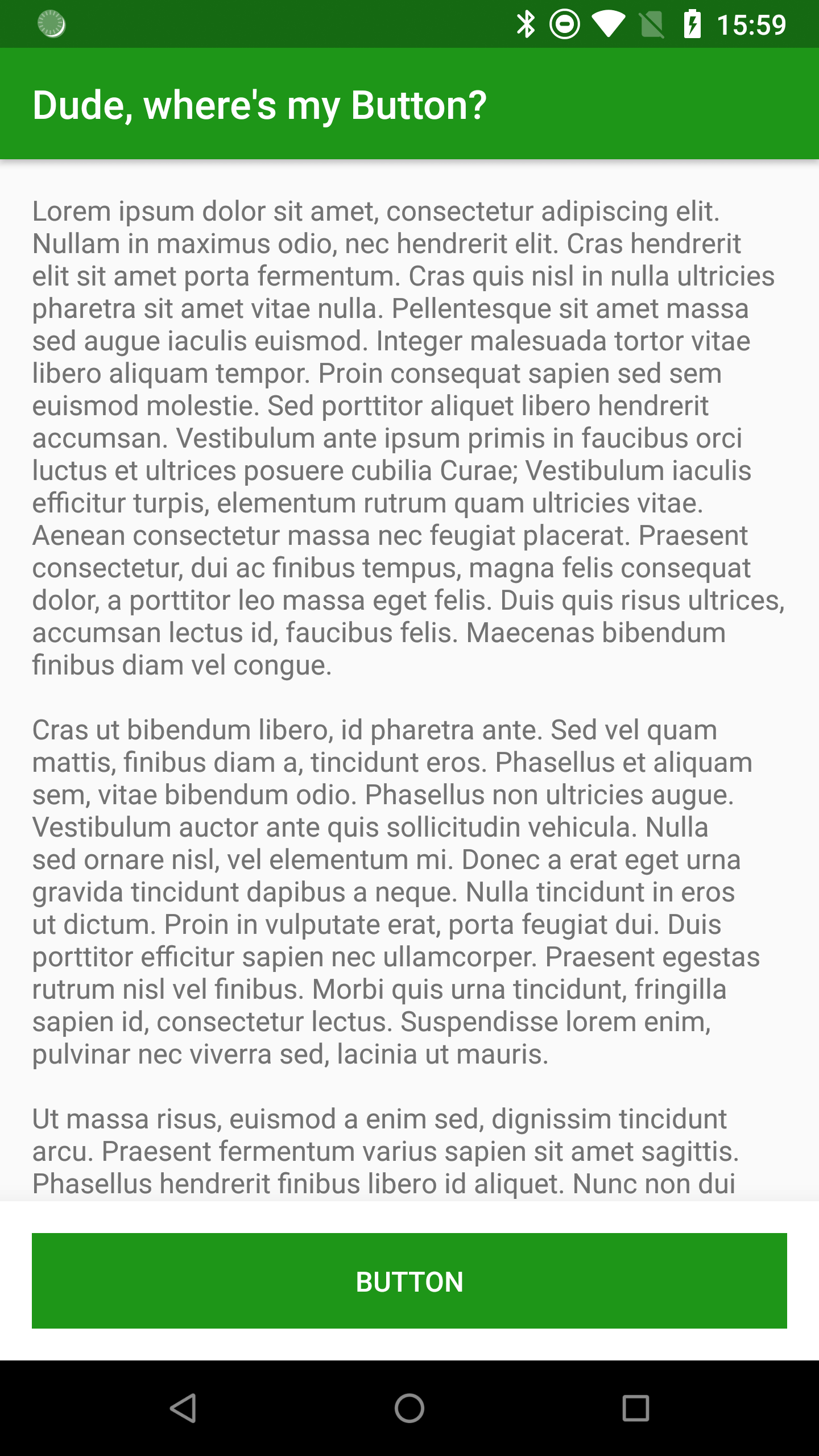Image resolution: width=819 pixels, height=1456 pixels.
Task: Tap the green BUTTON at the bottom
Action: pos(409,1281)
